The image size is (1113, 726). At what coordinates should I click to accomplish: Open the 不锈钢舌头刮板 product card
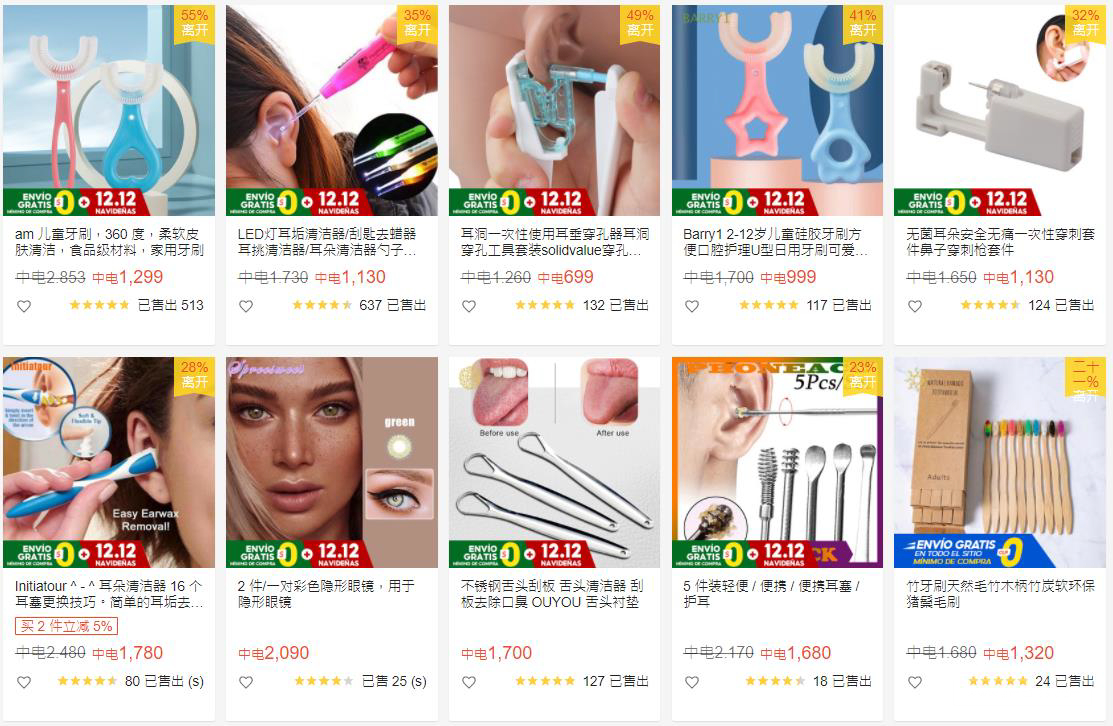[x=554, y=462]
